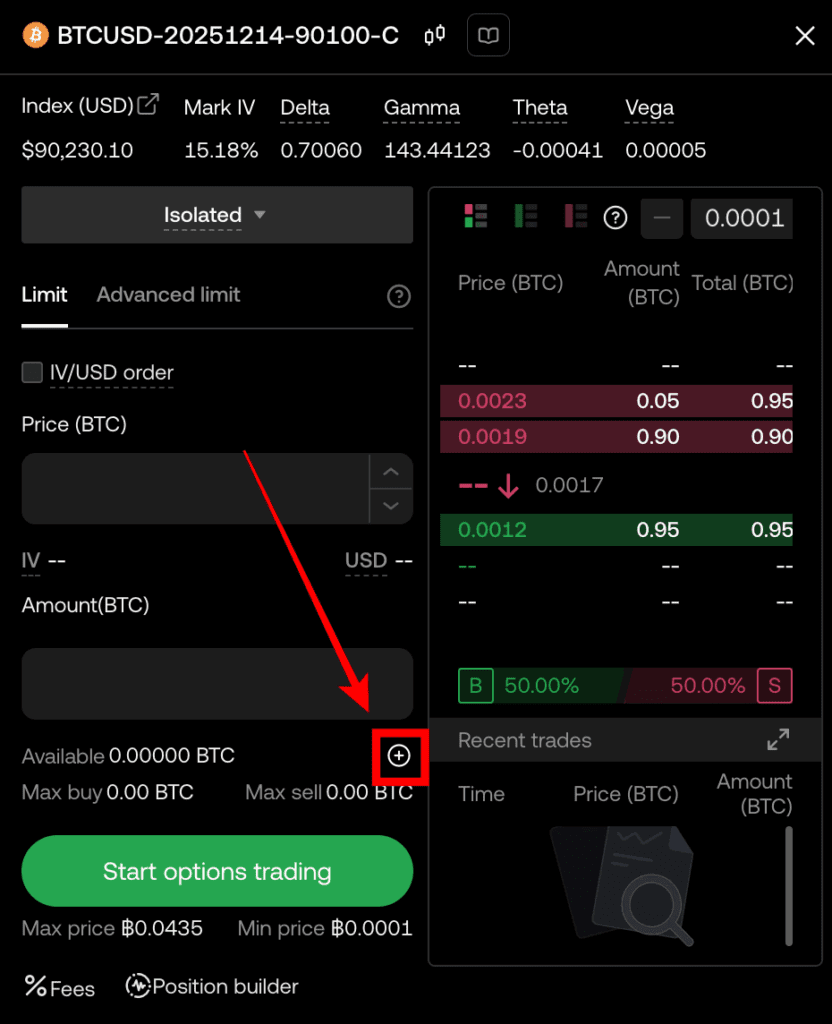
Task: Select the 0.0019 ask price row
Action: click(x=616, y=437)
